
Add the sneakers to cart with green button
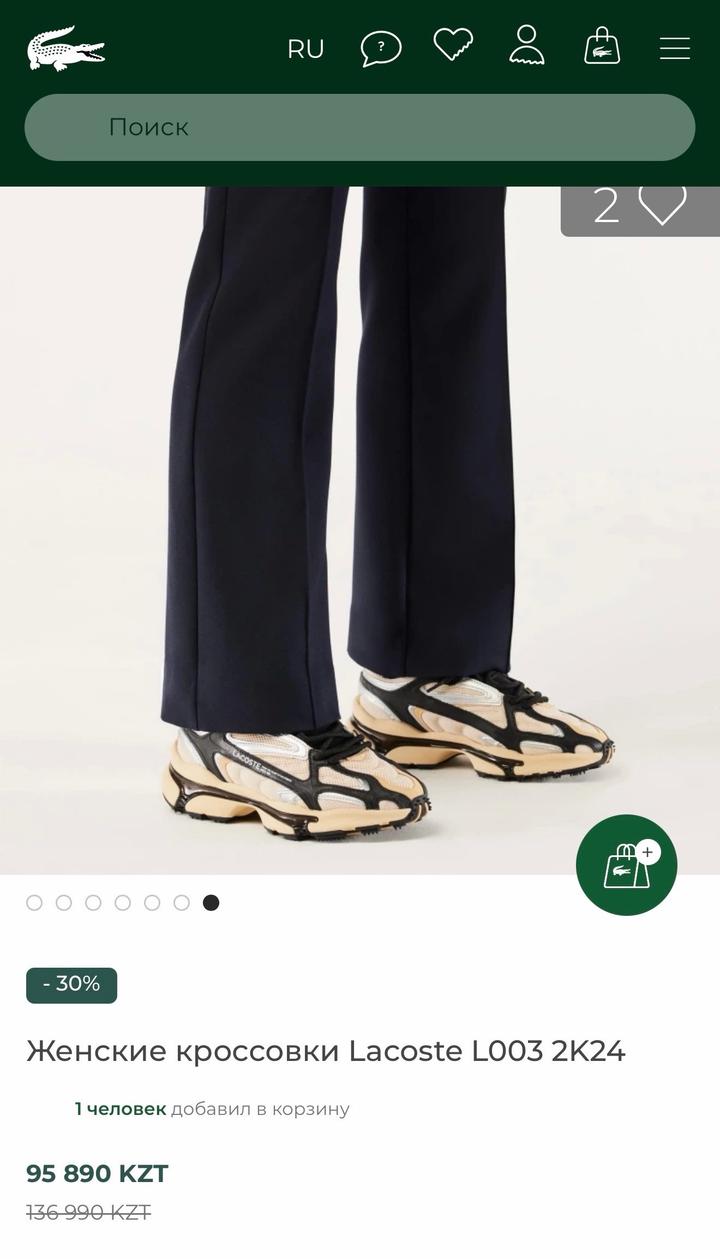[x=626, y=865]
